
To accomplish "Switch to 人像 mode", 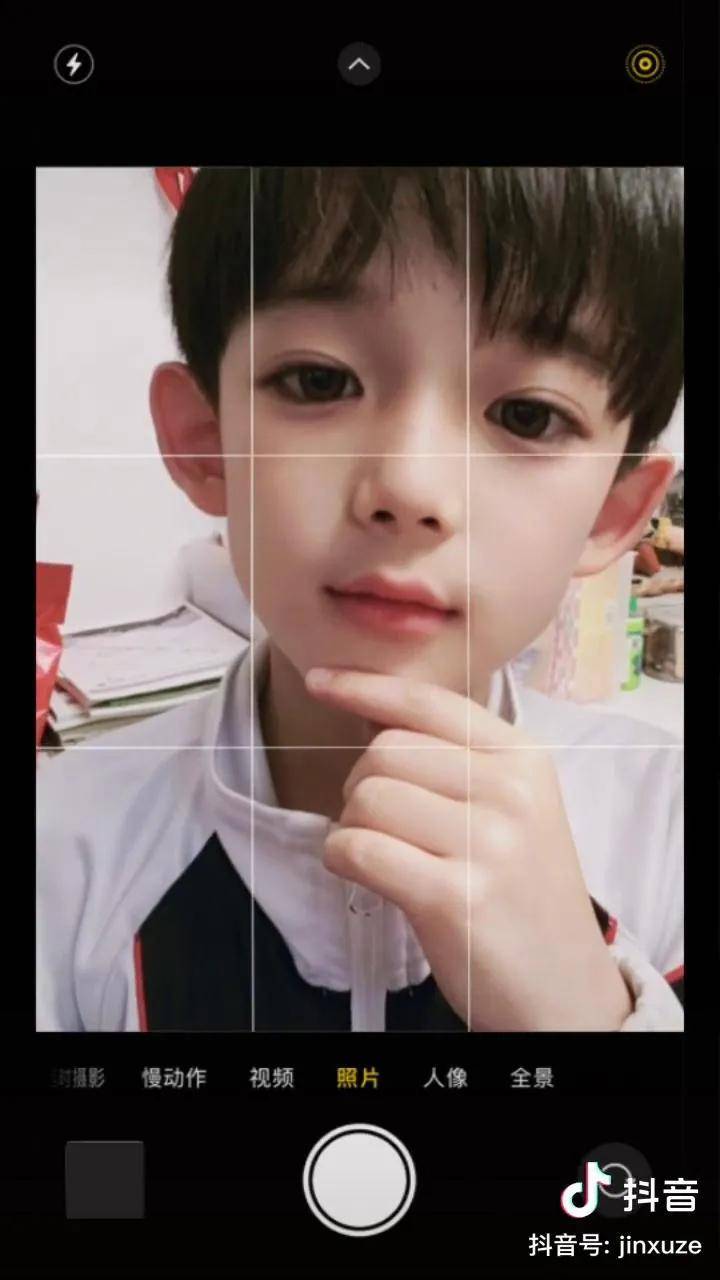I will (445, 1078).
